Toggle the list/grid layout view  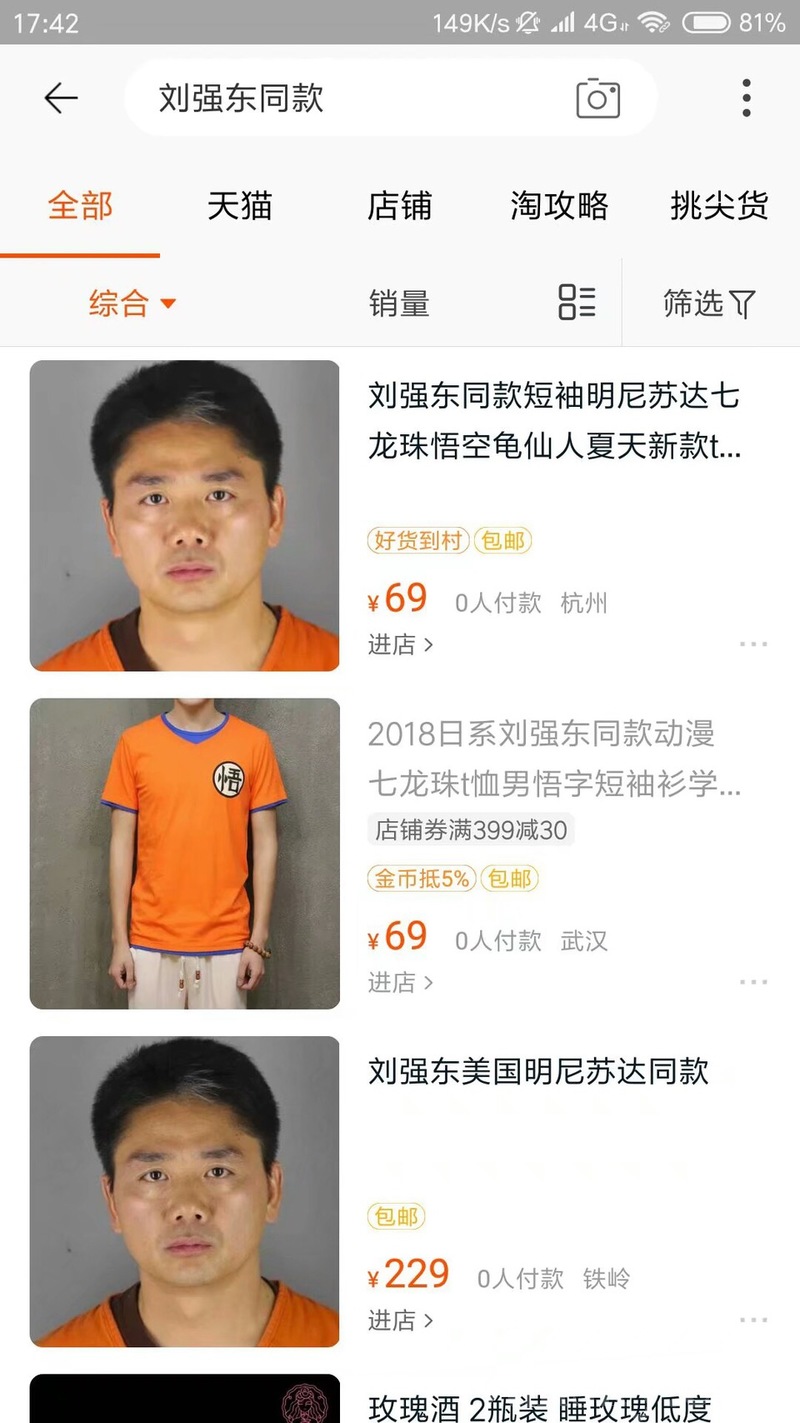click(577, 302)
